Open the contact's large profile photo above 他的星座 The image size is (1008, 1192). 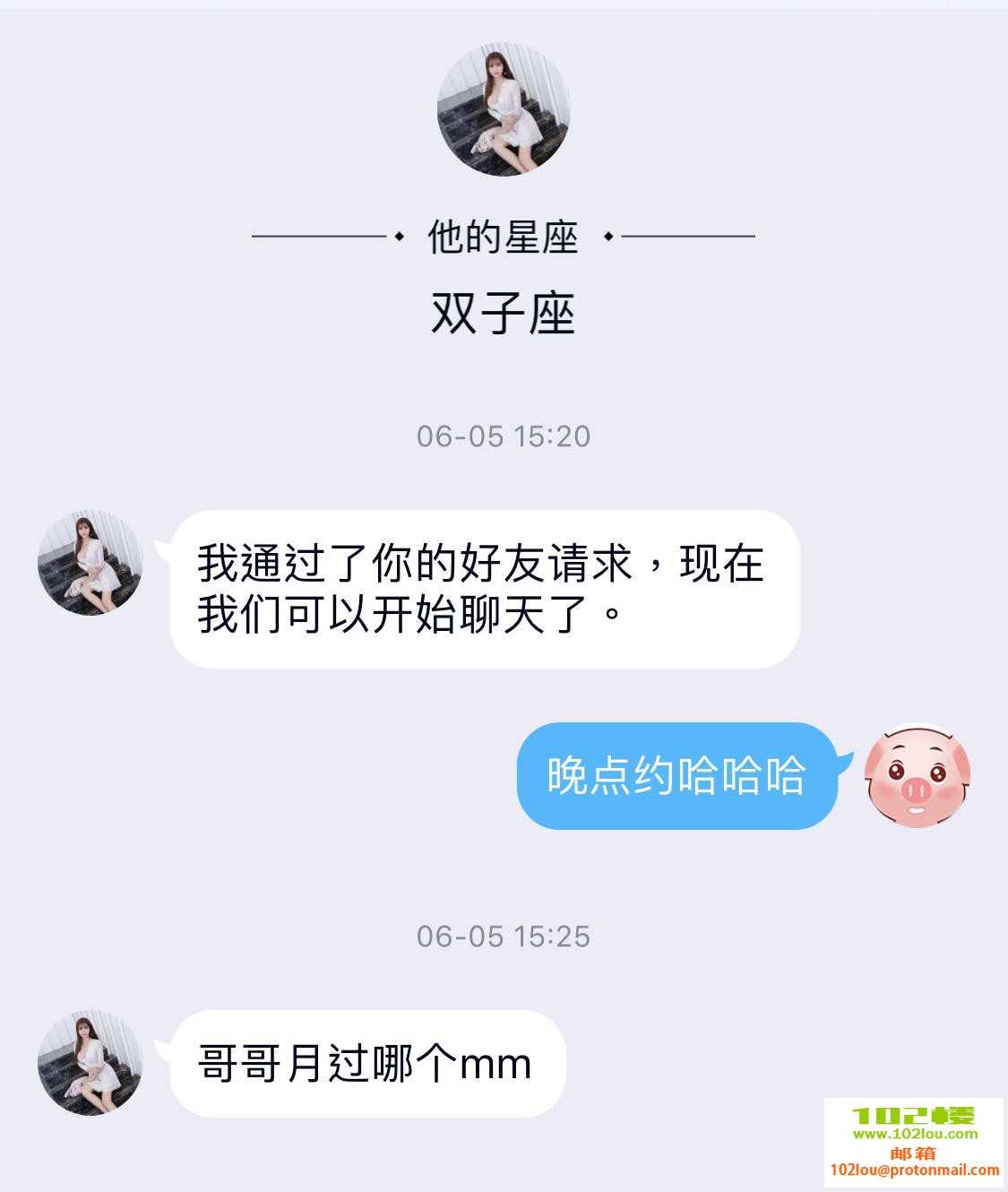click(503, 109)
